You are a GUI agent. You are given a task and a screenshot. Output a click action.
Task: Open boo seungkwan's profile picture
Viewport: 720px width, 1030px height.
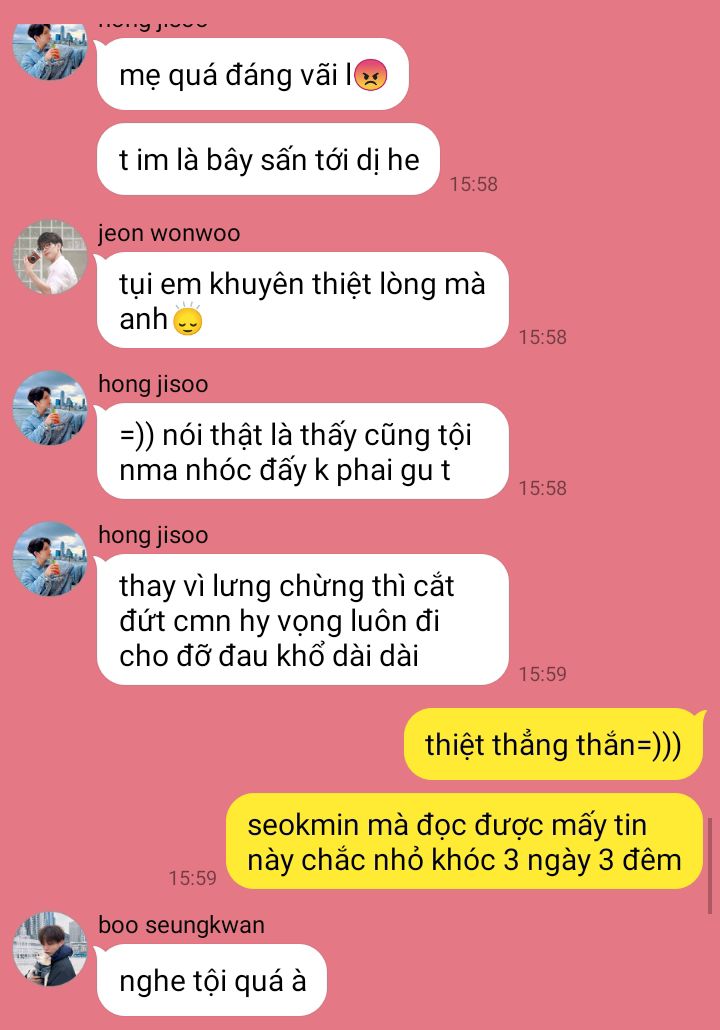(x=50, y=948)
